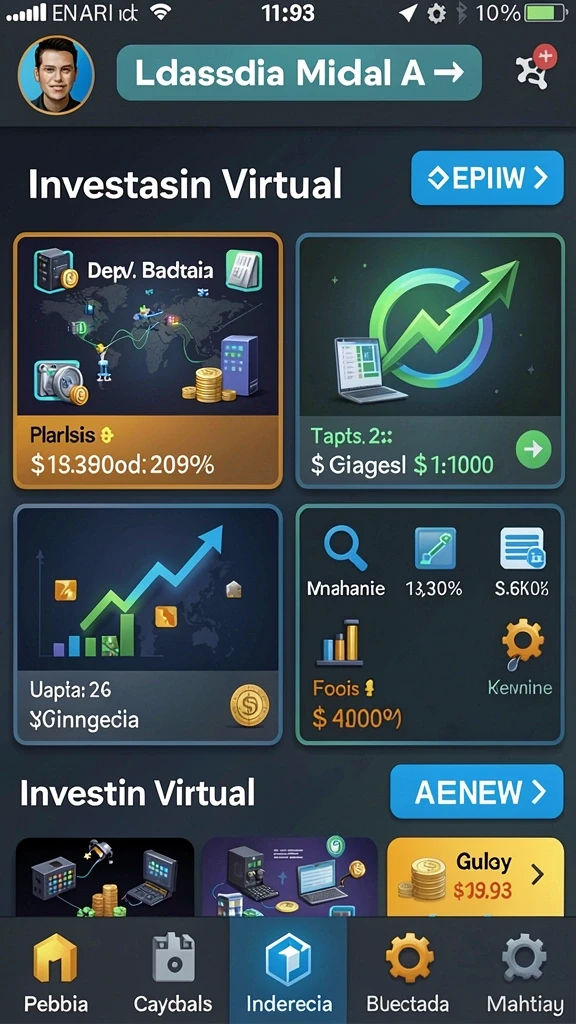Open the Gulay $19.93 coin card
This screenshot has height=1024, width=576.
475,876
